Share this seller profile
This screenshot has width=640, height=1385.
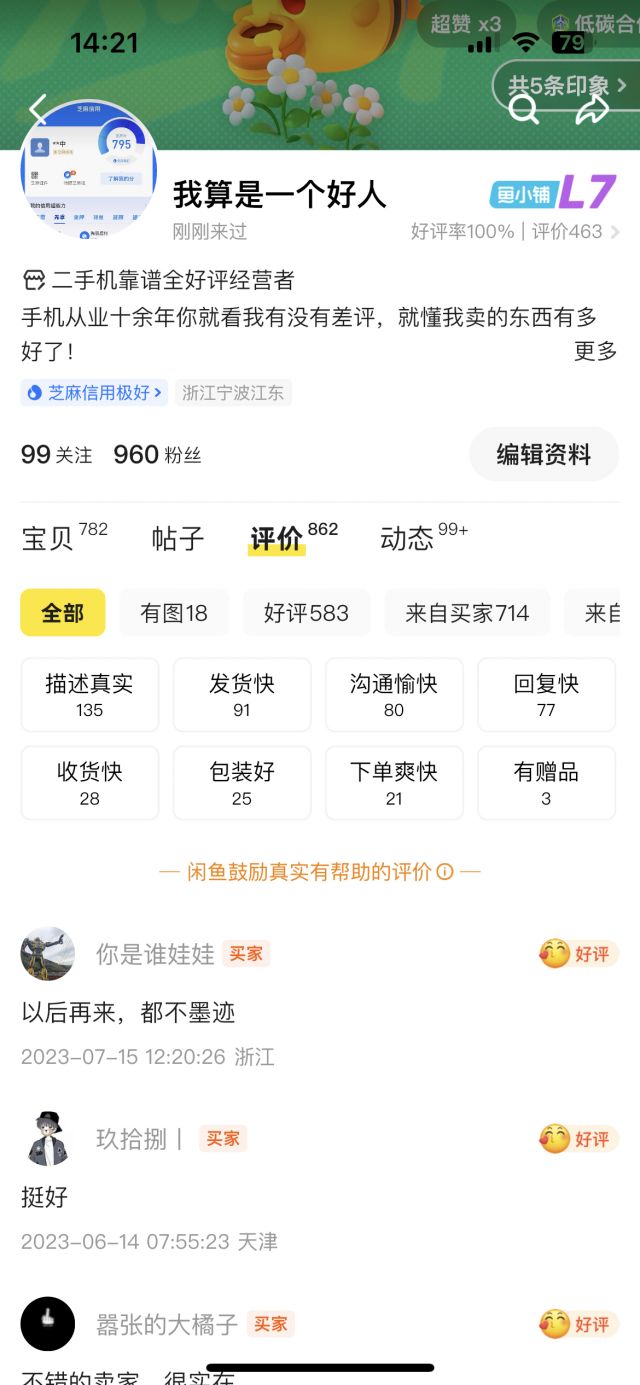592,109
